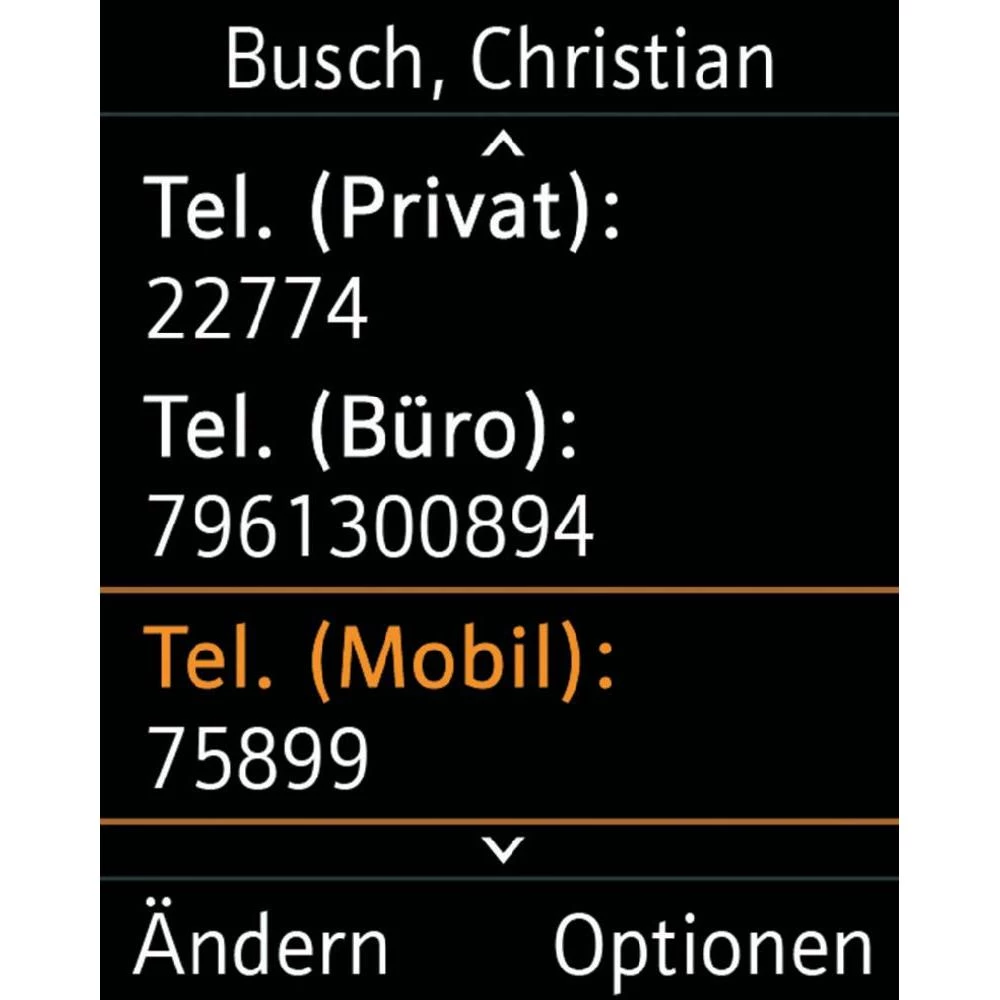The image size is (1000, 1000).
Task: Tap the up arrow above the list
Action: [502, 147]
